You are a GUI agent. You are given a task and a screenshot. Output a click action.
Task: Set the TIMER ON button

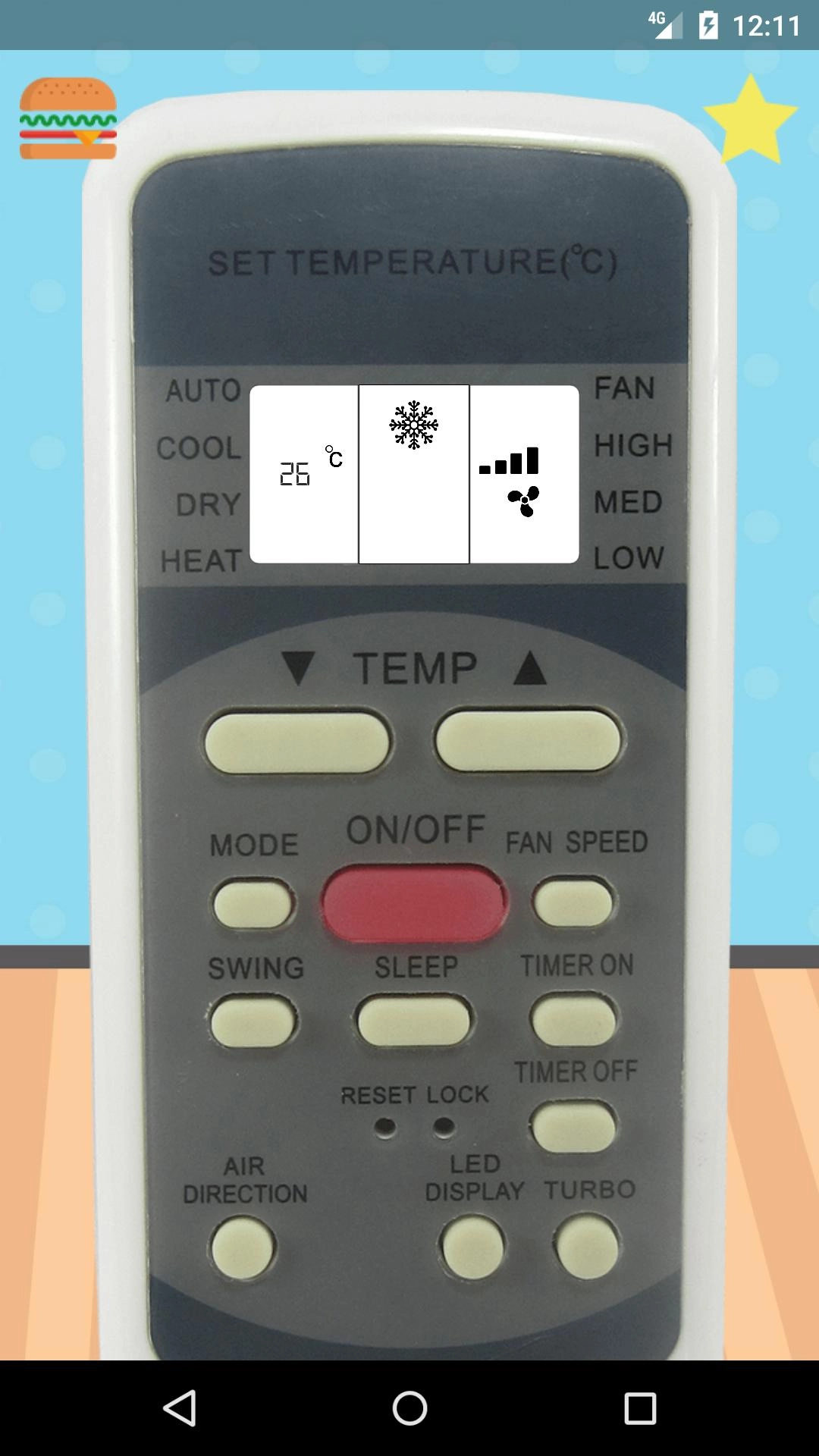[574, 1020]
